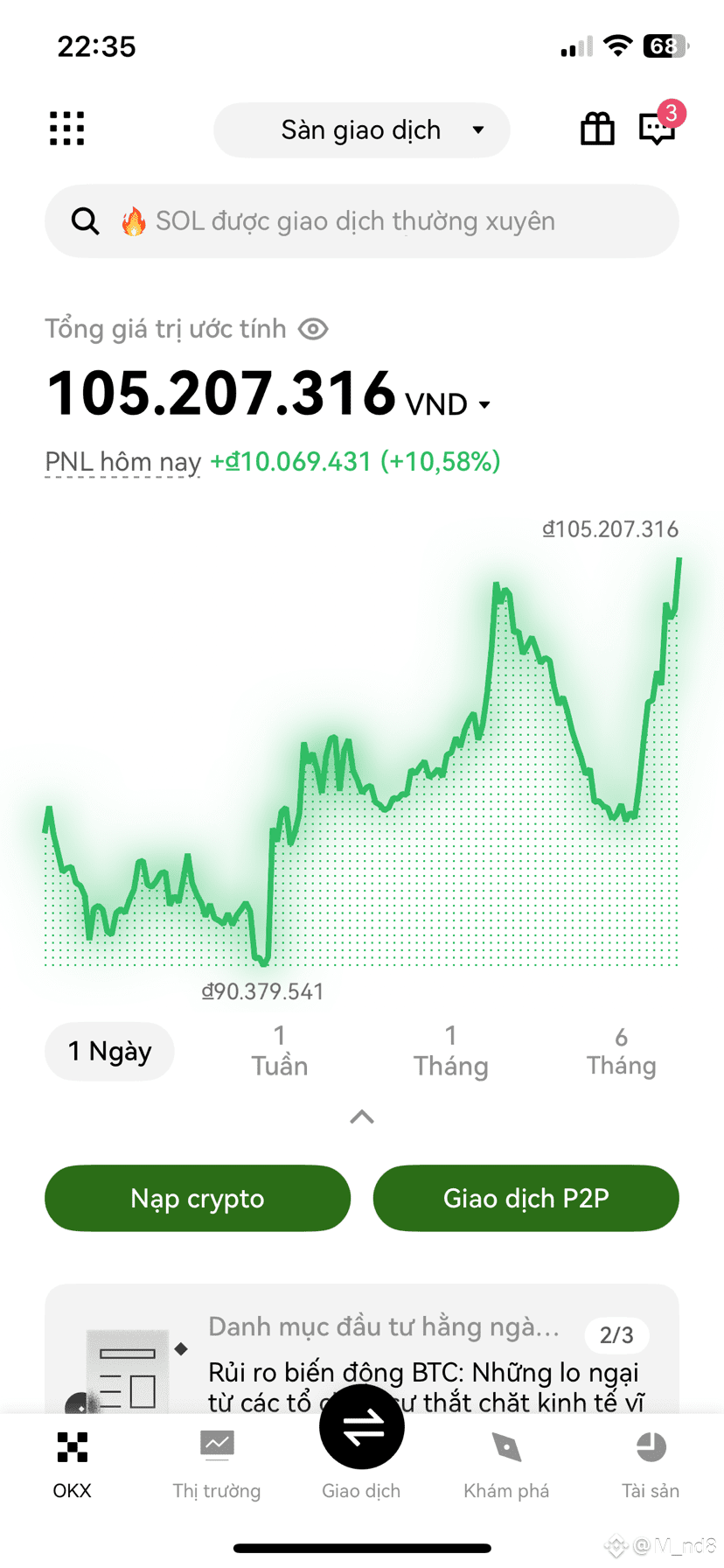Screen dimensions: 724x1568
Task: Show the 6 Tháng chart range
Action: coord(621,1051)
